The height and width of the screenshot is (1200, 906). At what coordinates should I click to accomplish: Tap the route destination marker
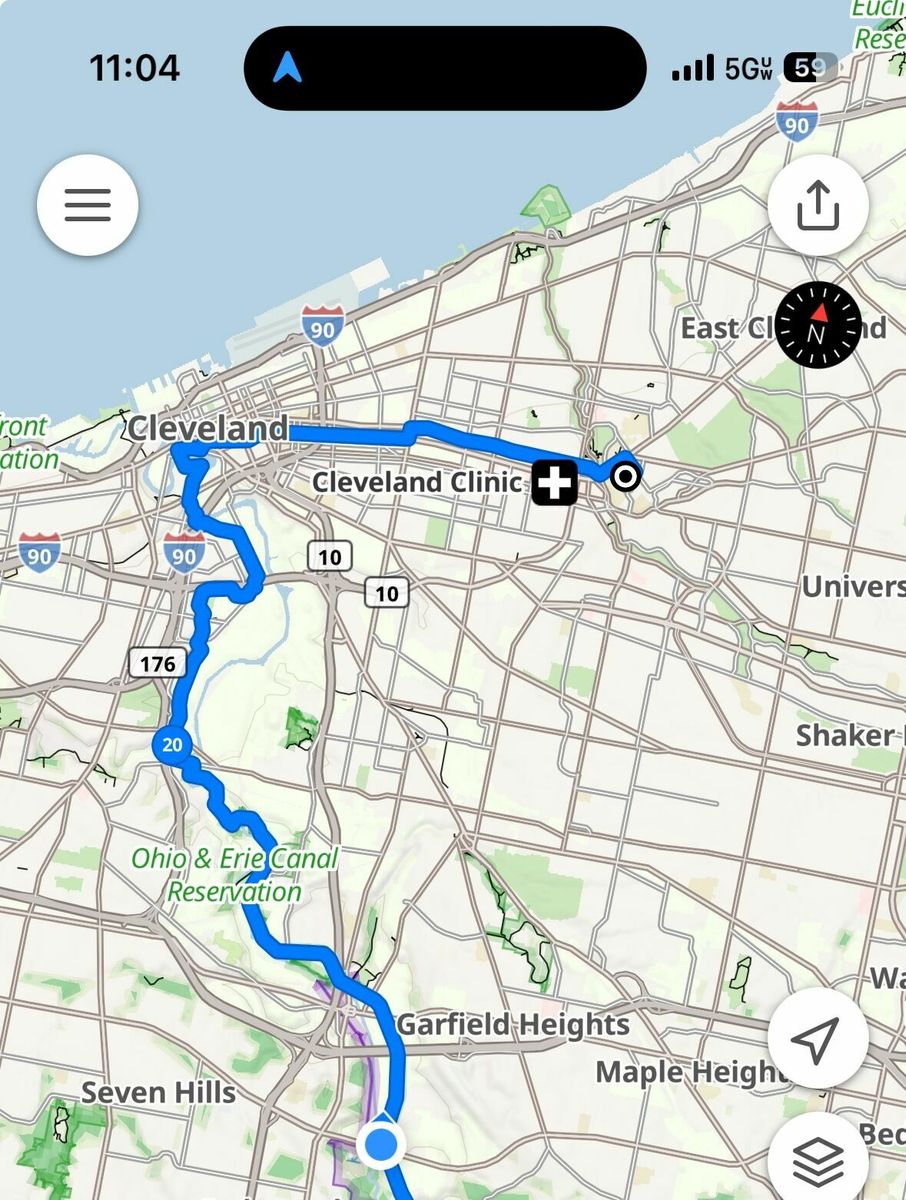point(626,478)
